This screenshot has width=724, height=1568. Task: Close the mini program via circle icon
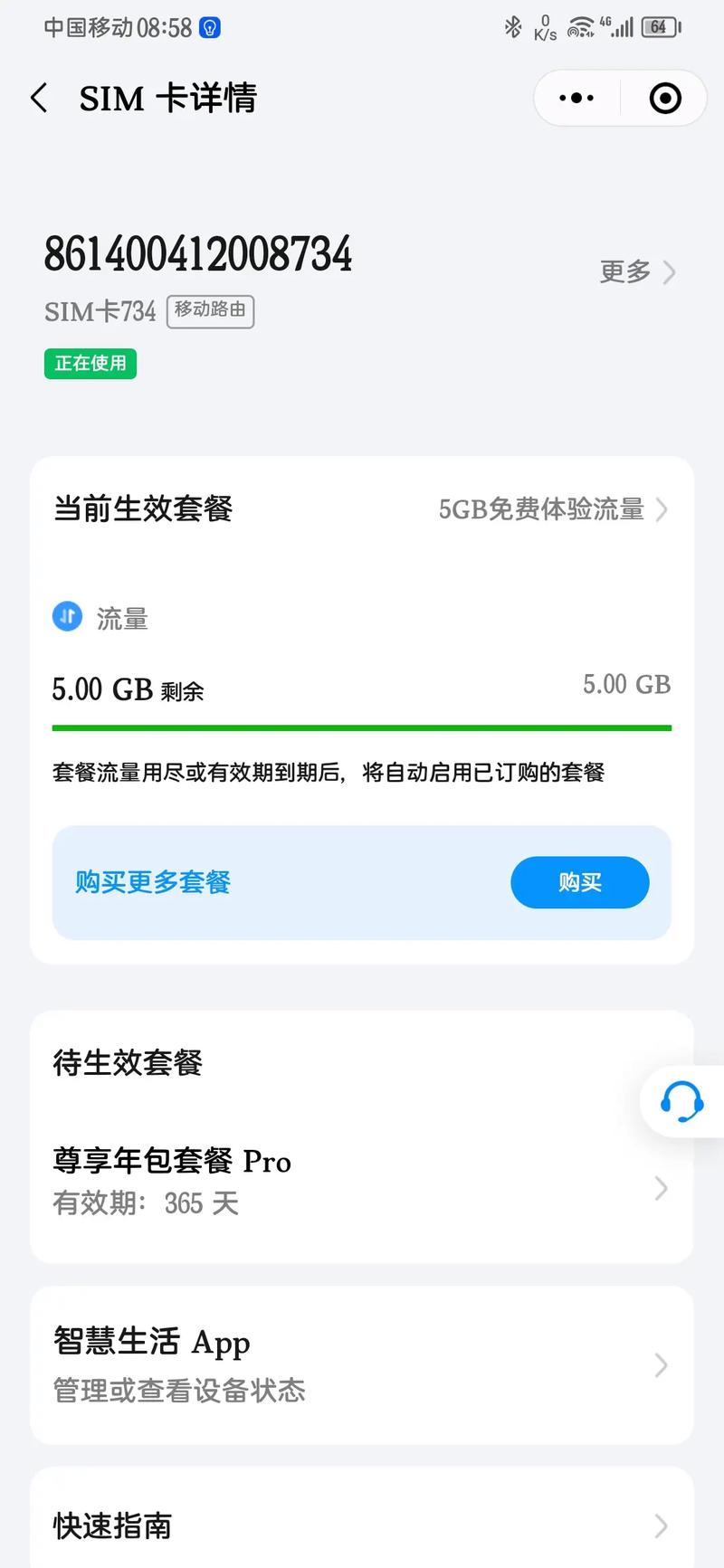665,98
